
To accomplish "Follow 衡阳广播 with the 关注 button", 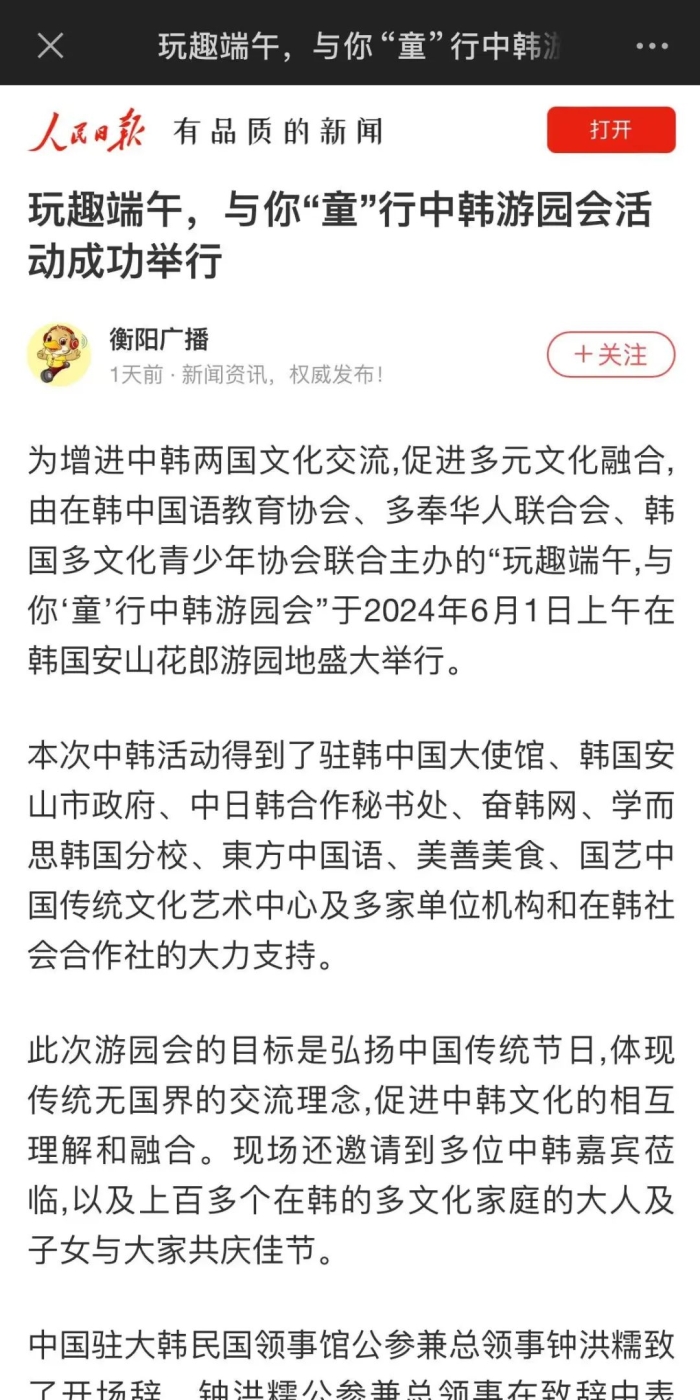I will pos(610,354).
